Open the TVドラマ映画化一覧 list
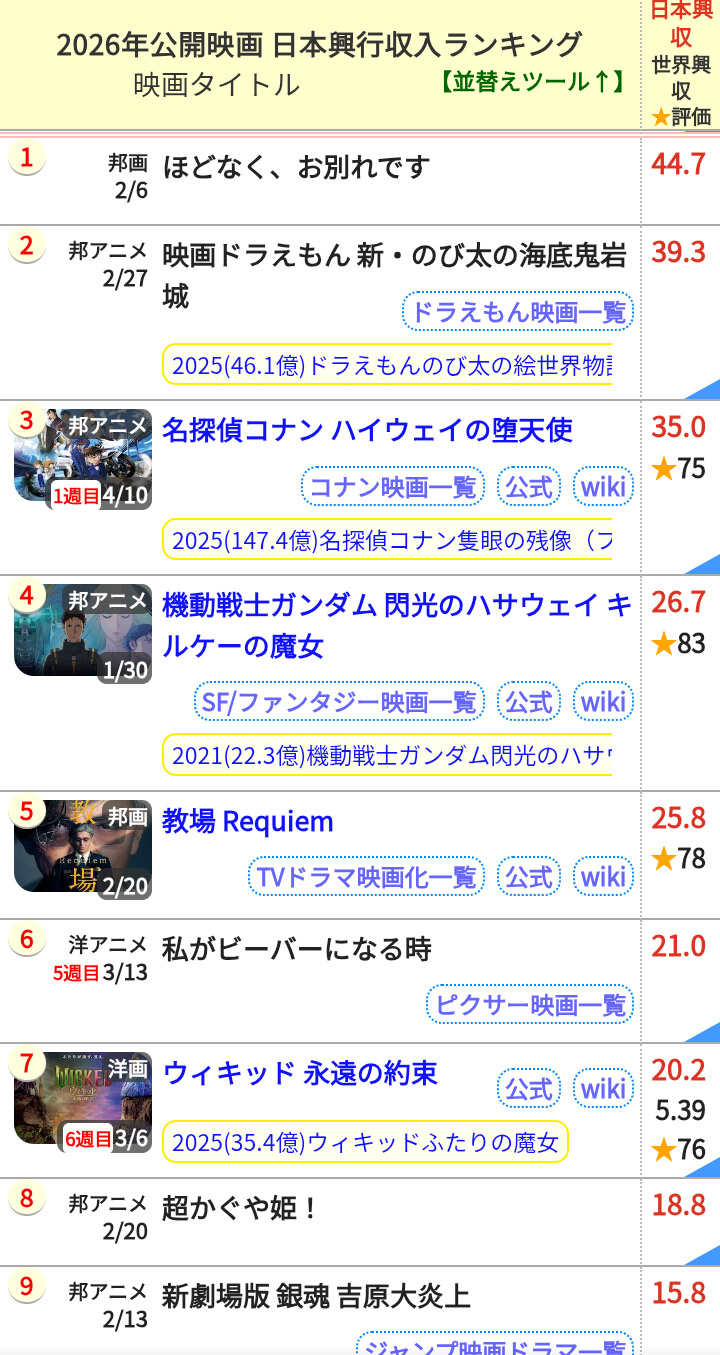 click(x=366, y=877)
